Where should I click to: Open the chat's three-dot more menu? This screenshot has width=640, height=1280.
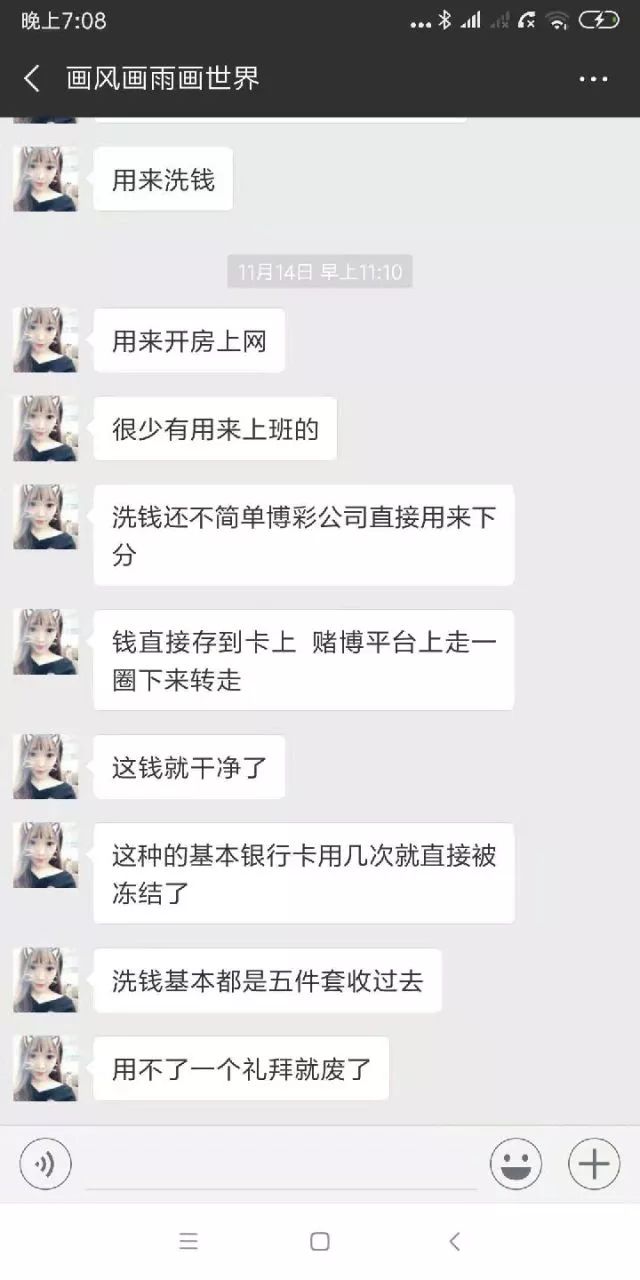click(593, 79)
